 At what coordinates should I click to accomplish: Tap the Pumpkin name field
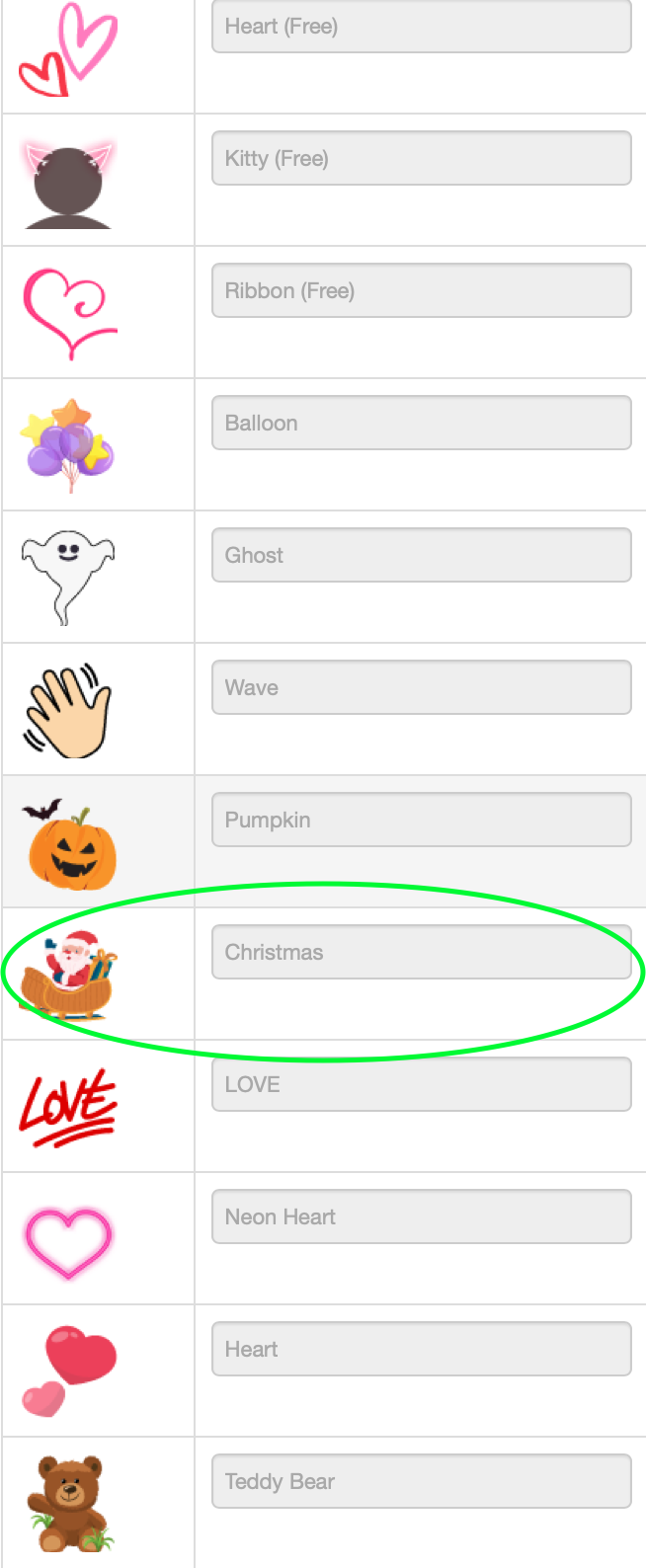point(421,820)
